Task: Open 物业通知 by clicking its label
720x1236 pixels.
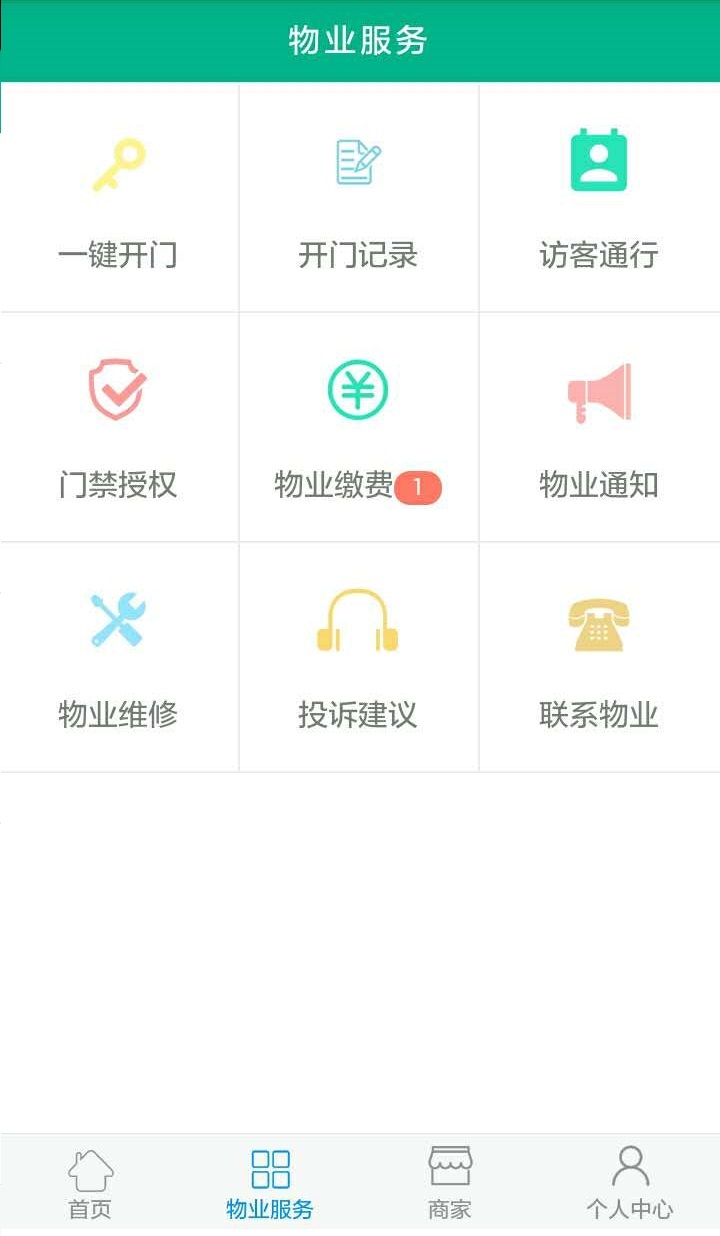Action: (599, 487)
